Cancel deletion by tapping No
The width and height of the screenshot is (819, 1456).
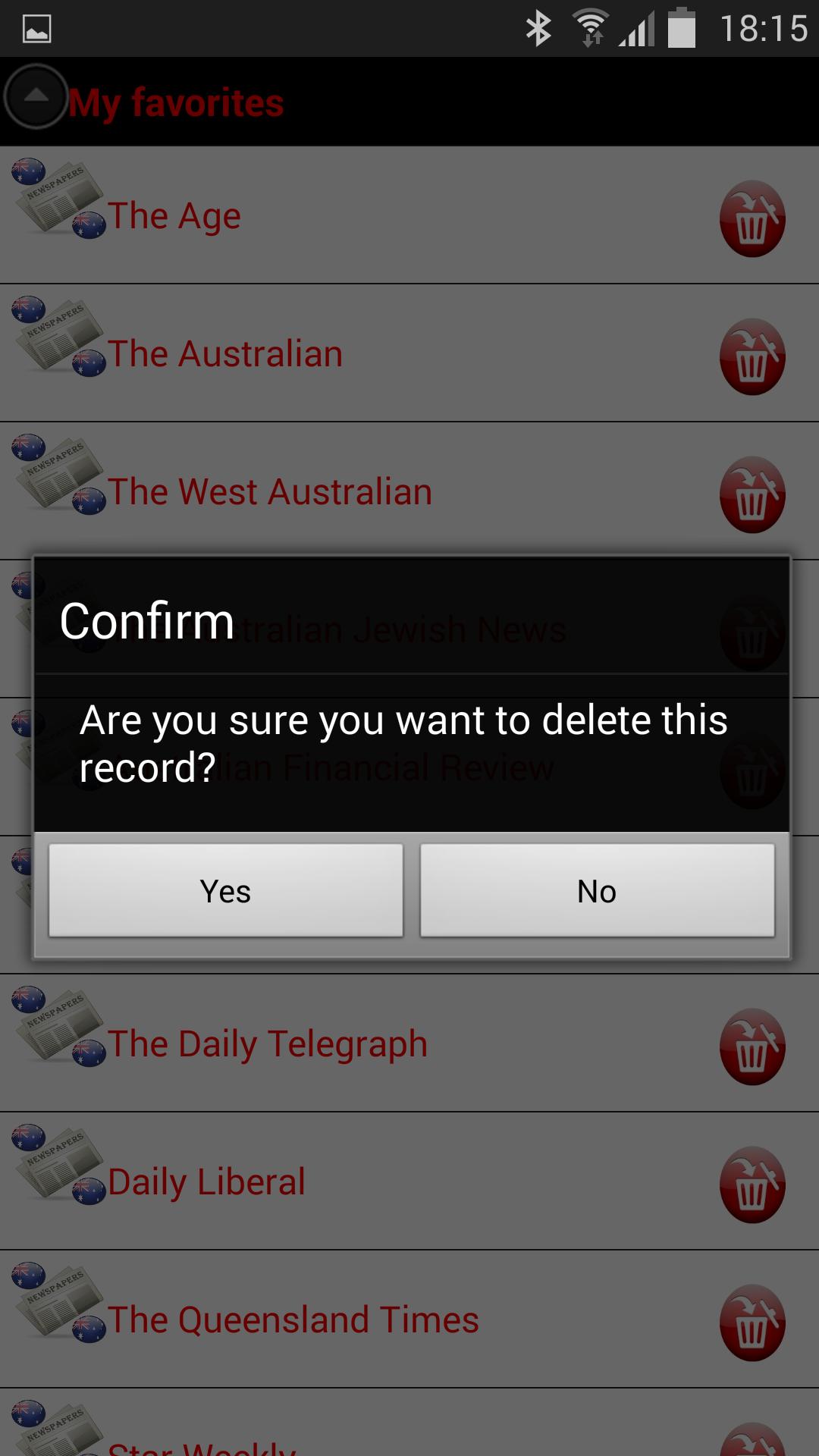597,890
